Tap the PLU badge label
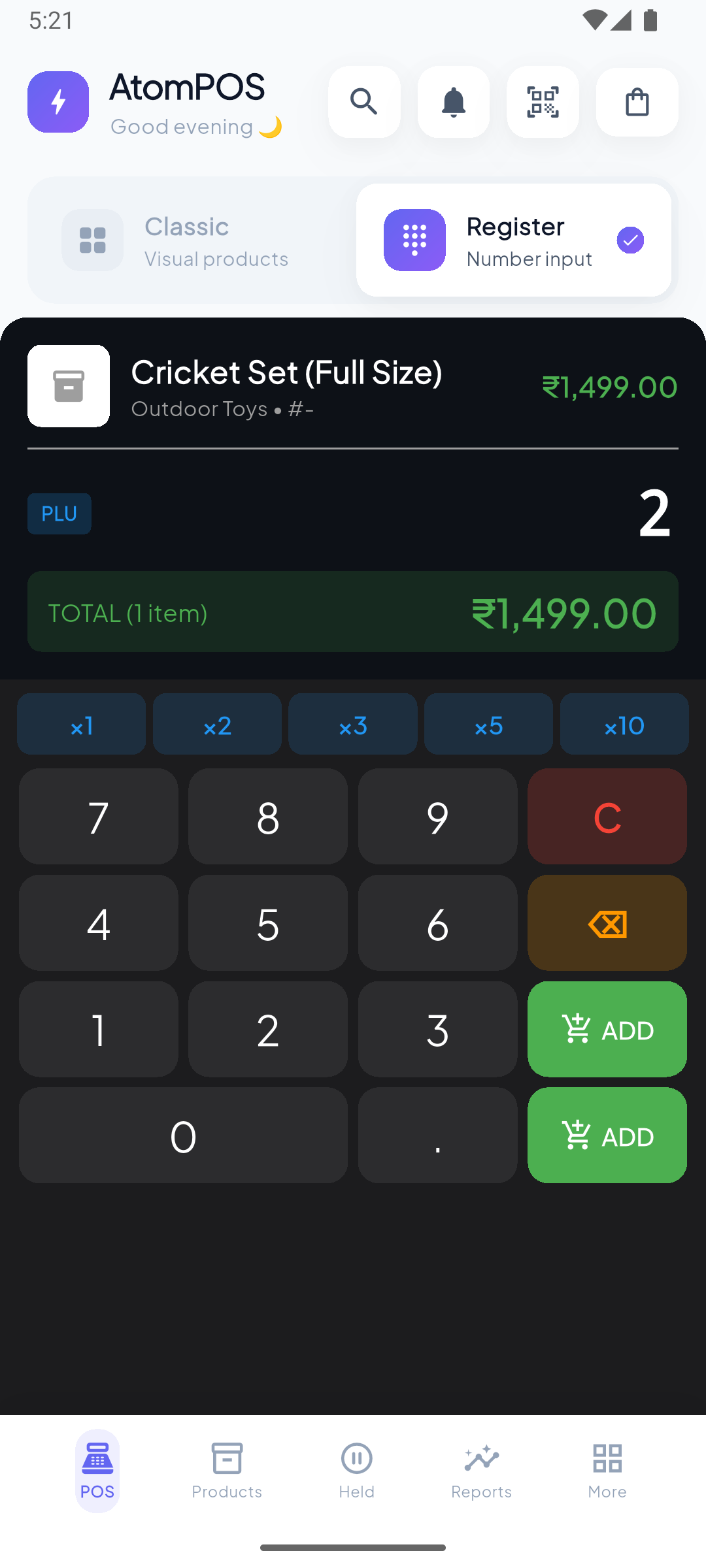Viewport: 706px width, 1568px height. [x=59, y=514]
